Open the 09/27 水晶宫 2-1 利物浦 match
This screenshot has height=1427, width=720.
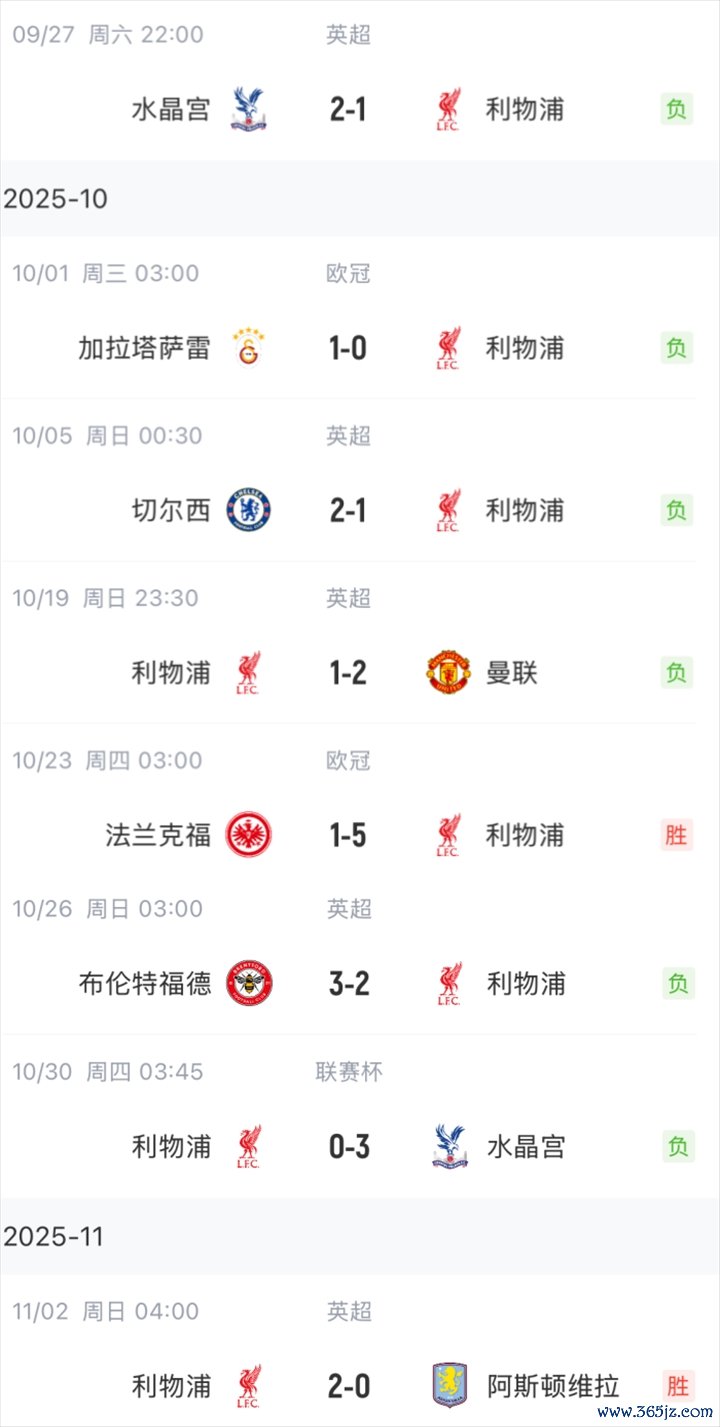tap(348, 108)
